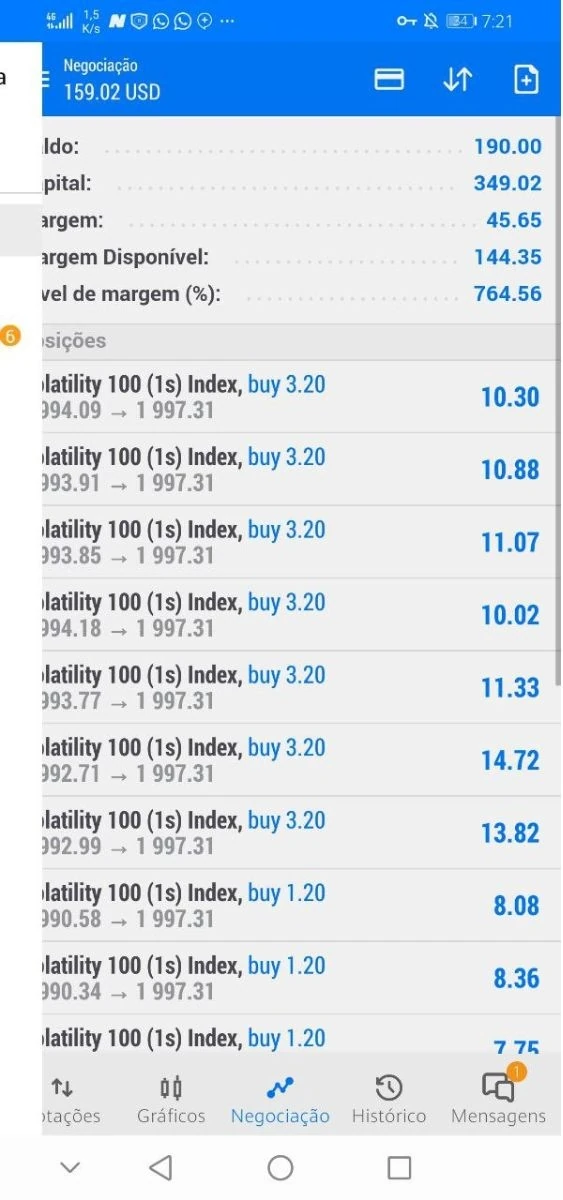Create a new order with the plus icon
The width and height of the screenshot is (563, 1200).
coord(526,80)
